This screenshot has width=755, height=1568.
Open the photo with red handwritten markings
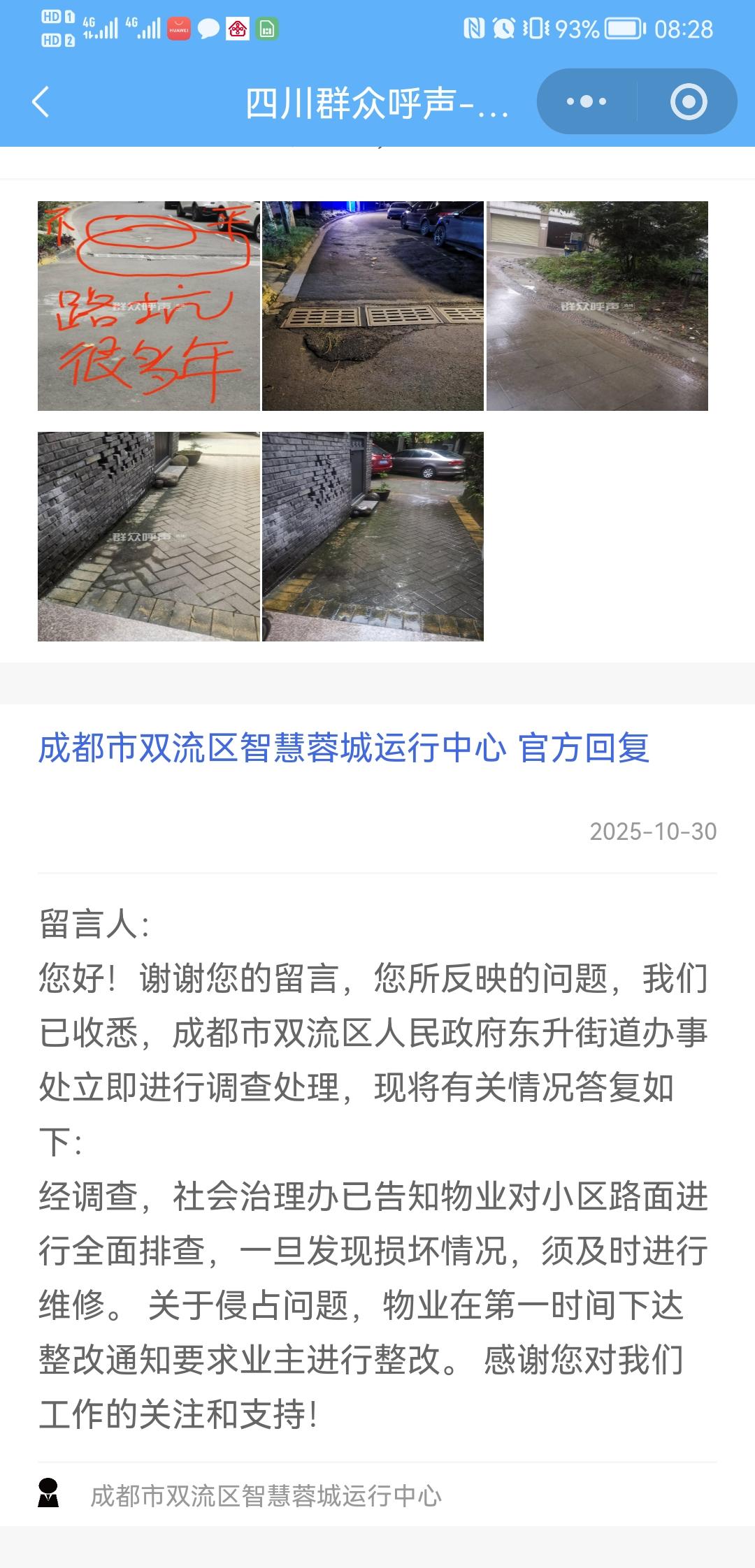coord(149,306)
